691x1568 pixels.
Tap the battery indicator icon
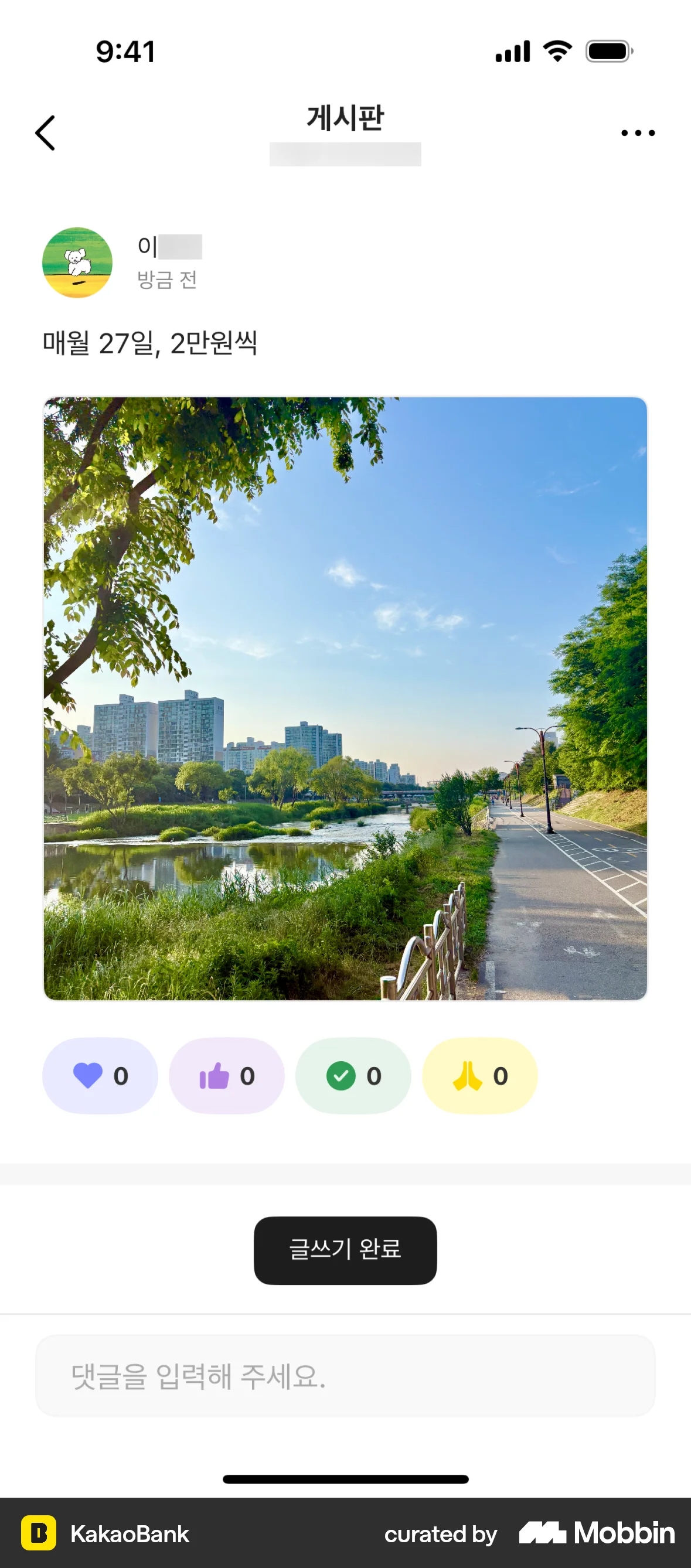[x=607, y=52]
